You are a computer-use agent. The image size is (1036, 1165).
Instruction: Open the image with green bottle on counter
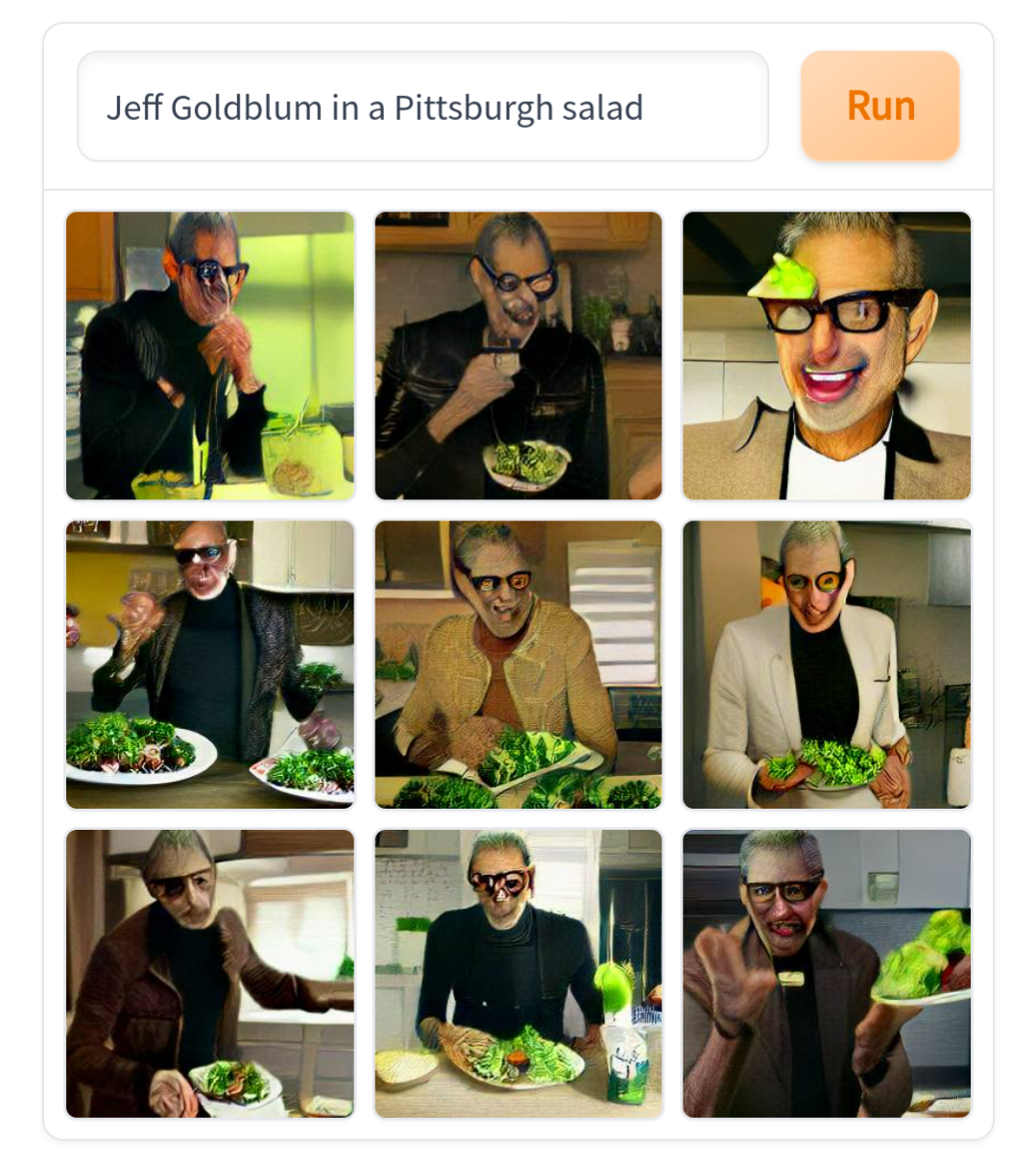click(x=518, y=973)
